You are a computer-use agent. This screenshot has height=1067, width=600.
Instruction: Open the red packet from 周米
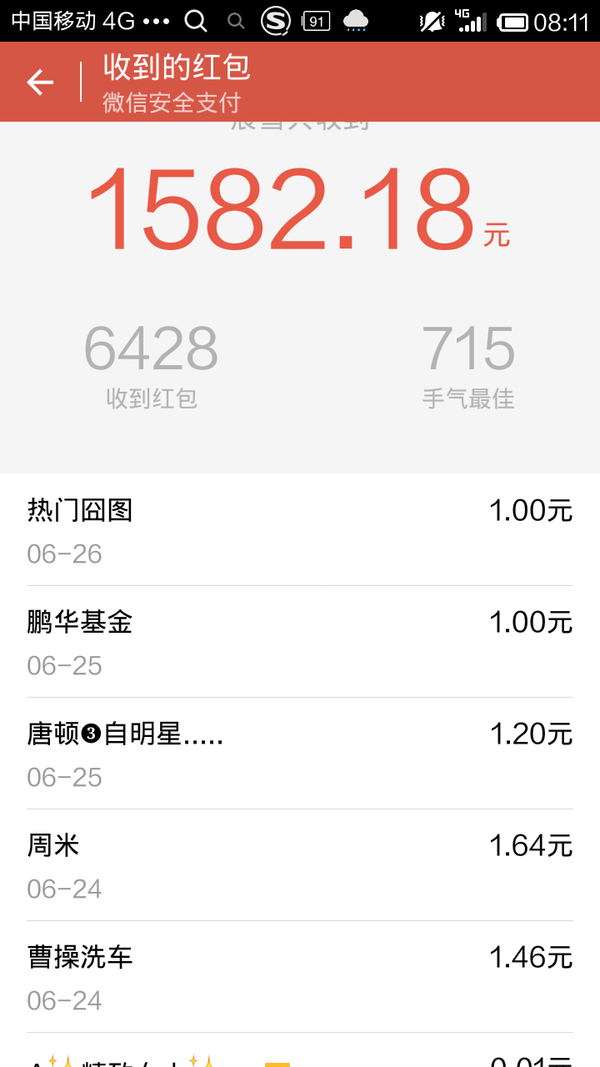[x=300, y=865]
